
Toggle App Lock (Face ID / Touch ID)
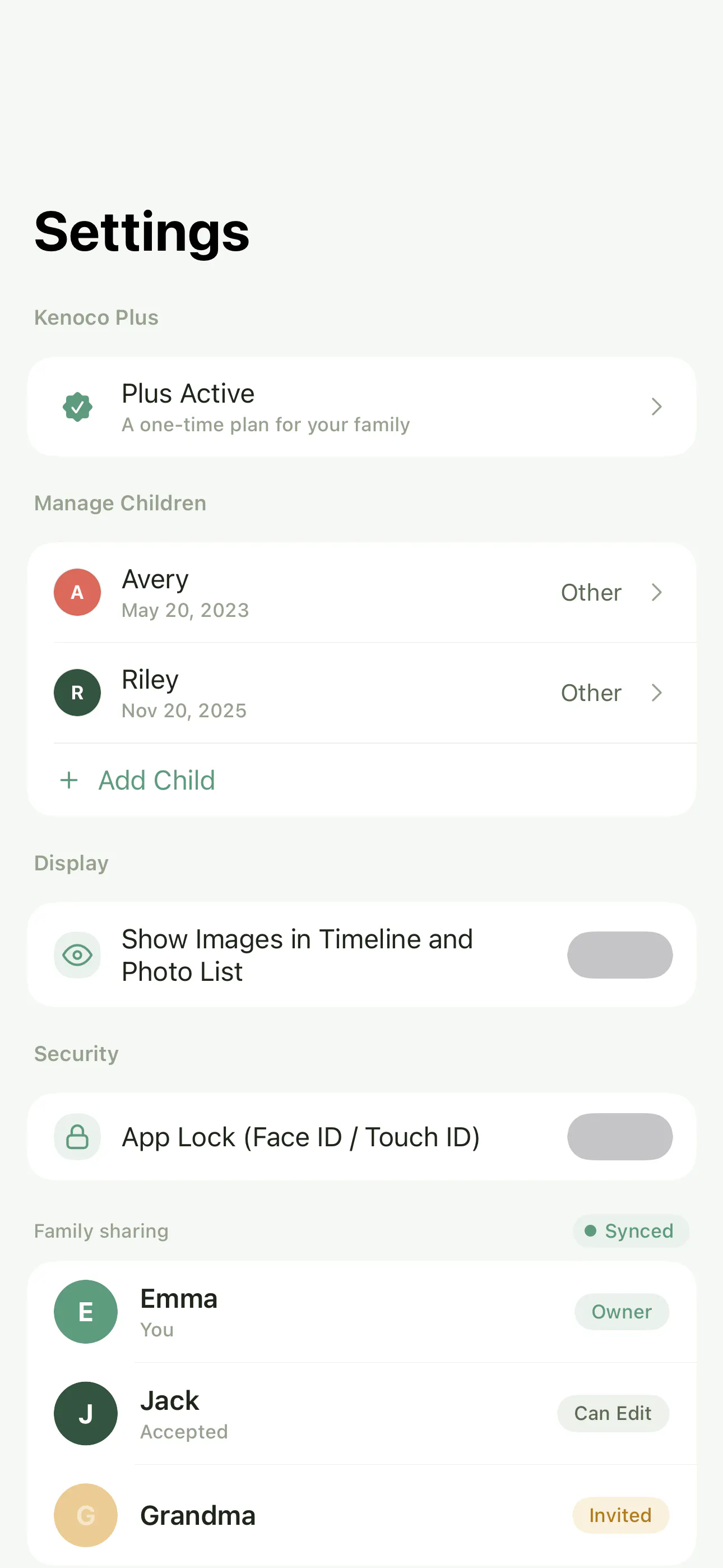619,1136
